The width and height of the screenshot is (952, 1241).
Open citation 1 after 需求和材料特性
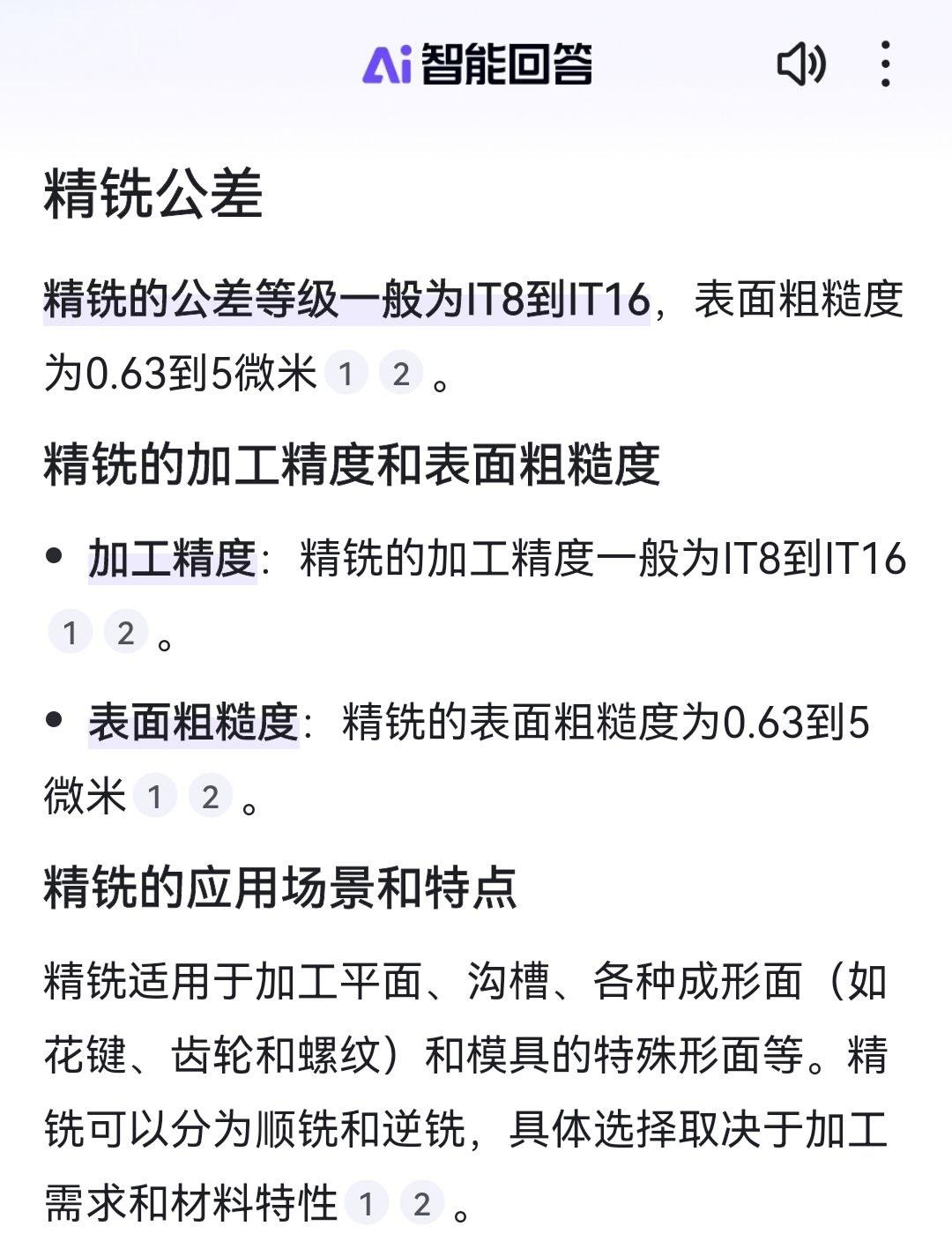(367, 1203)
